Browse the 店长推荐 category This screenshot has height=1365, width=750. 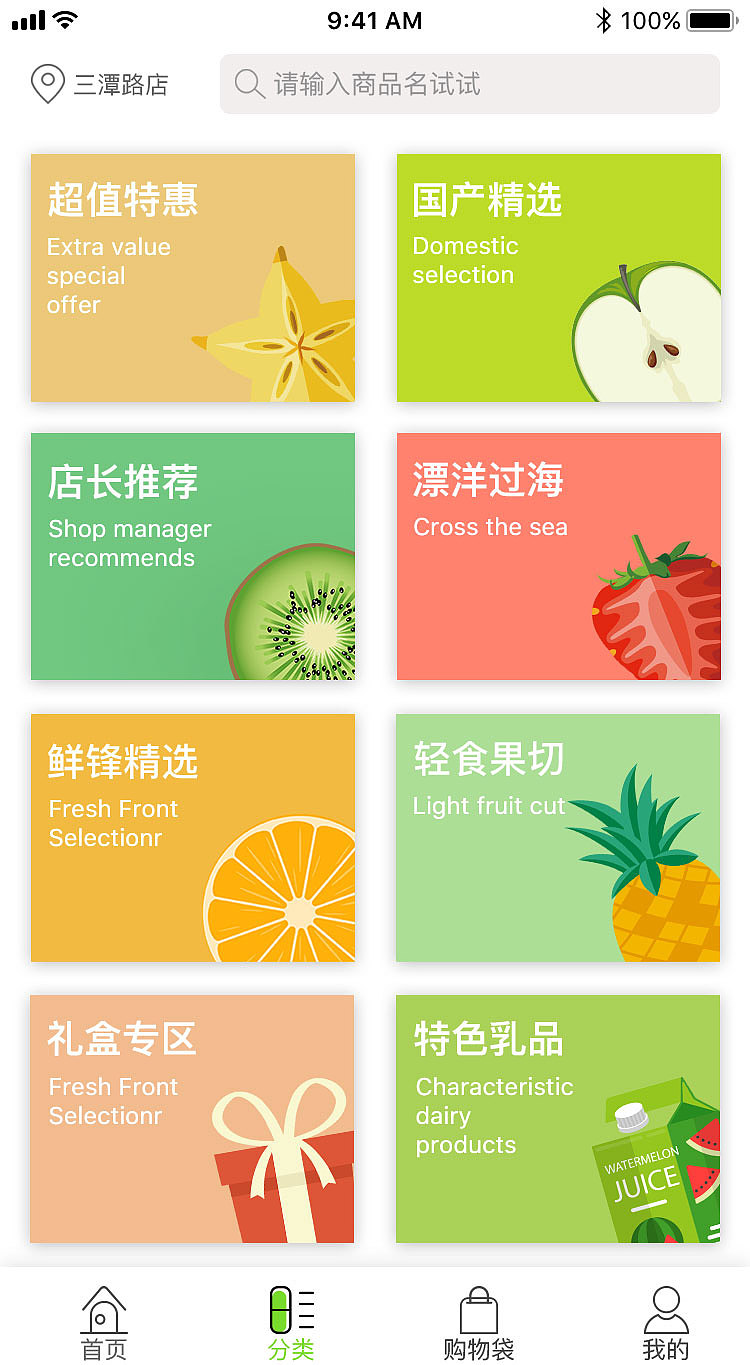pos(193,556)
